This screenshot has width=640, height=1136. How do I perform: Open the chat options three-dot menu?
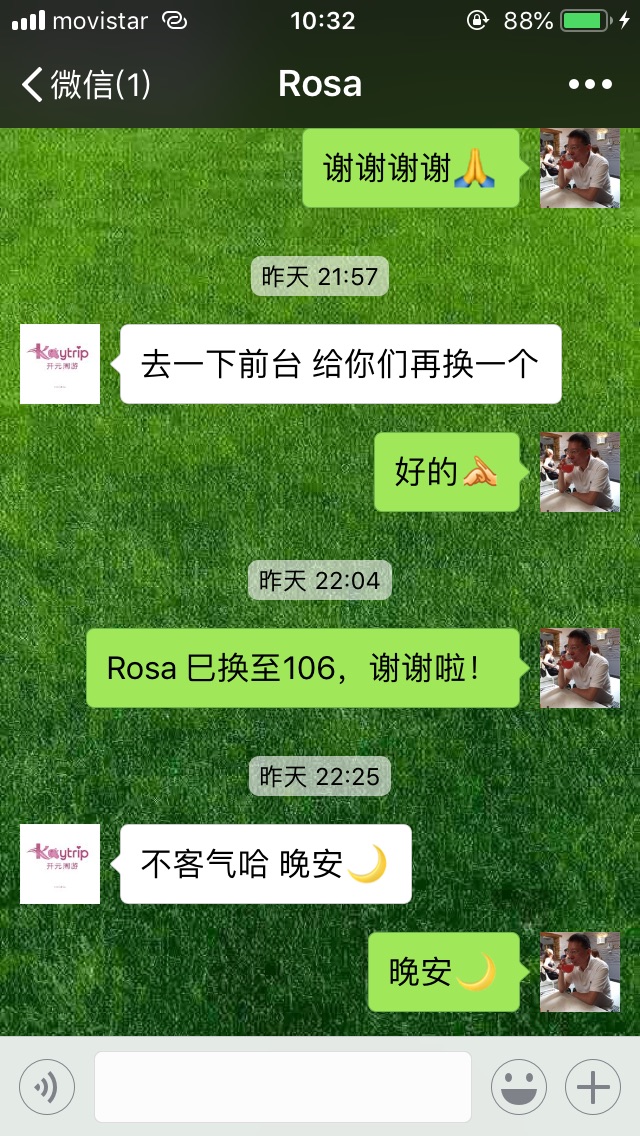tap(590, 84)
